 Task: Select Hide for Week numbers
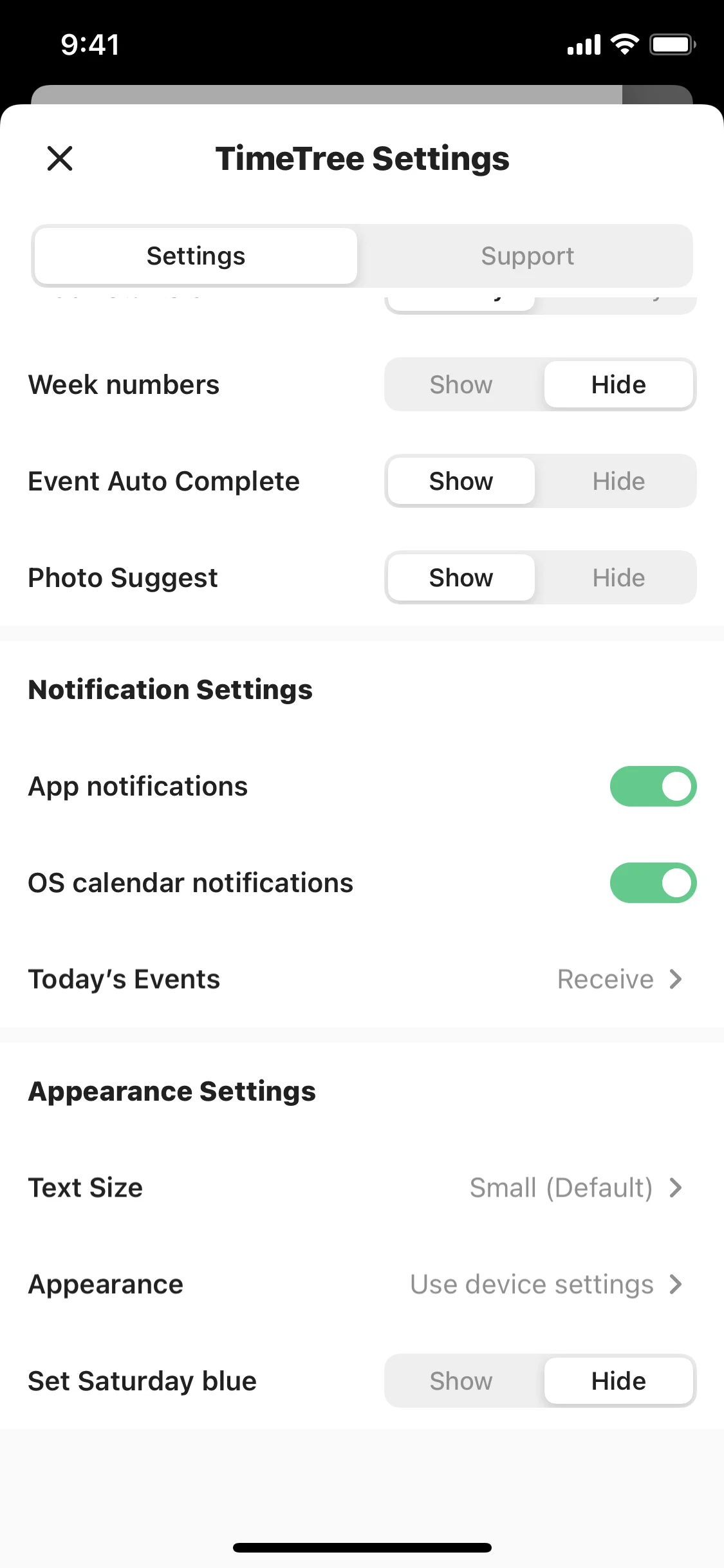coord(618,384)
